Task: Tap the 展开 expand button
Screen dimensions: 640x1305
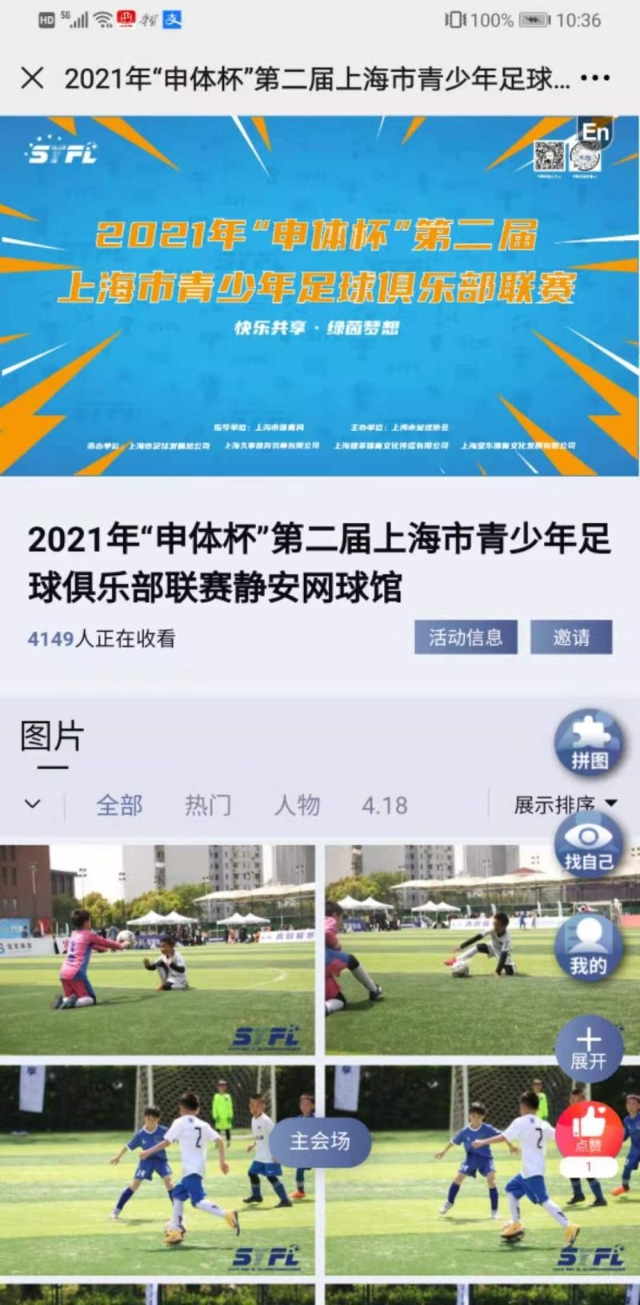Action: click(x=590, y=1049)
